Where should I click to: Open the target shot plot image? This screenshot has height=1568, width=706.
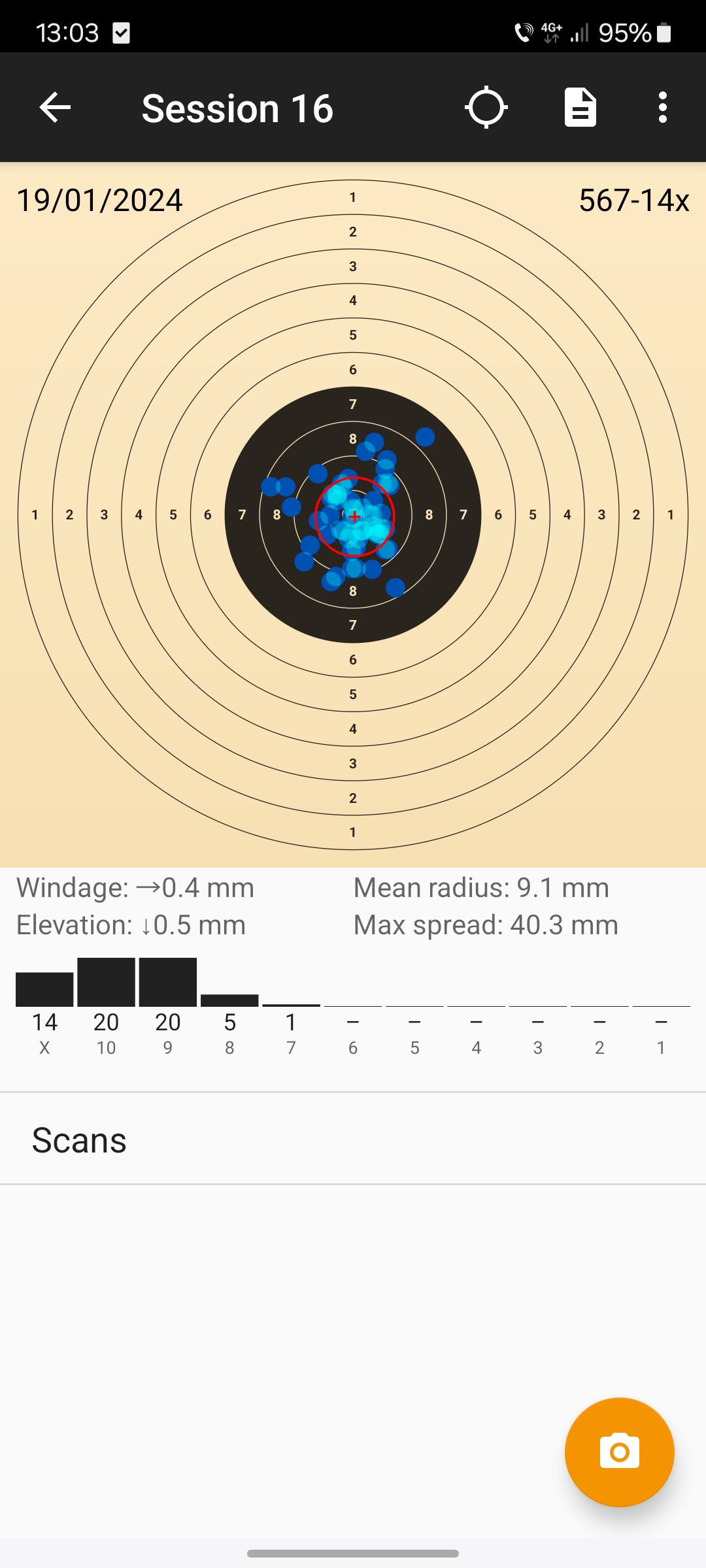point(353,515)
